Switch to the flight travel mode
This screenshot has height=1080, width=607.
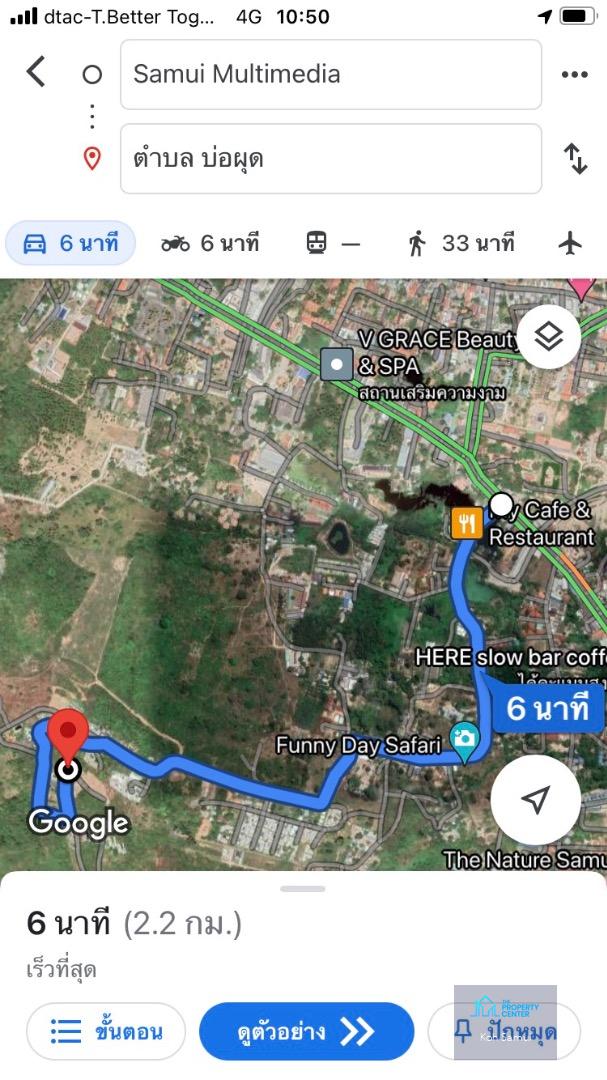pyautogui.click(x=570, y=243)
